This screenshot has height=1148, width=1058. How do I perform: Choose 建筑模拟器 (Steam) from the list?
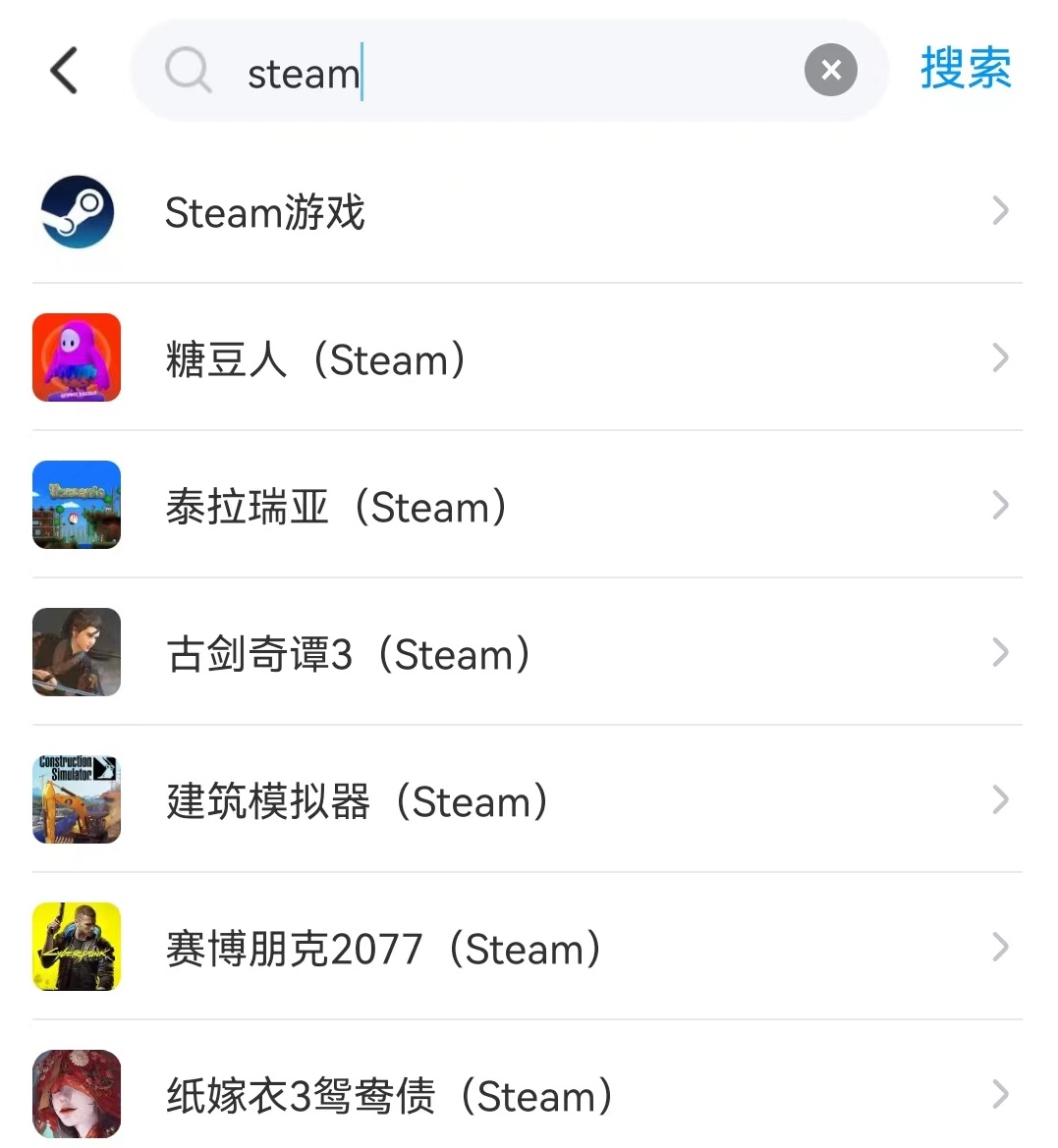(x=527, y=801)
